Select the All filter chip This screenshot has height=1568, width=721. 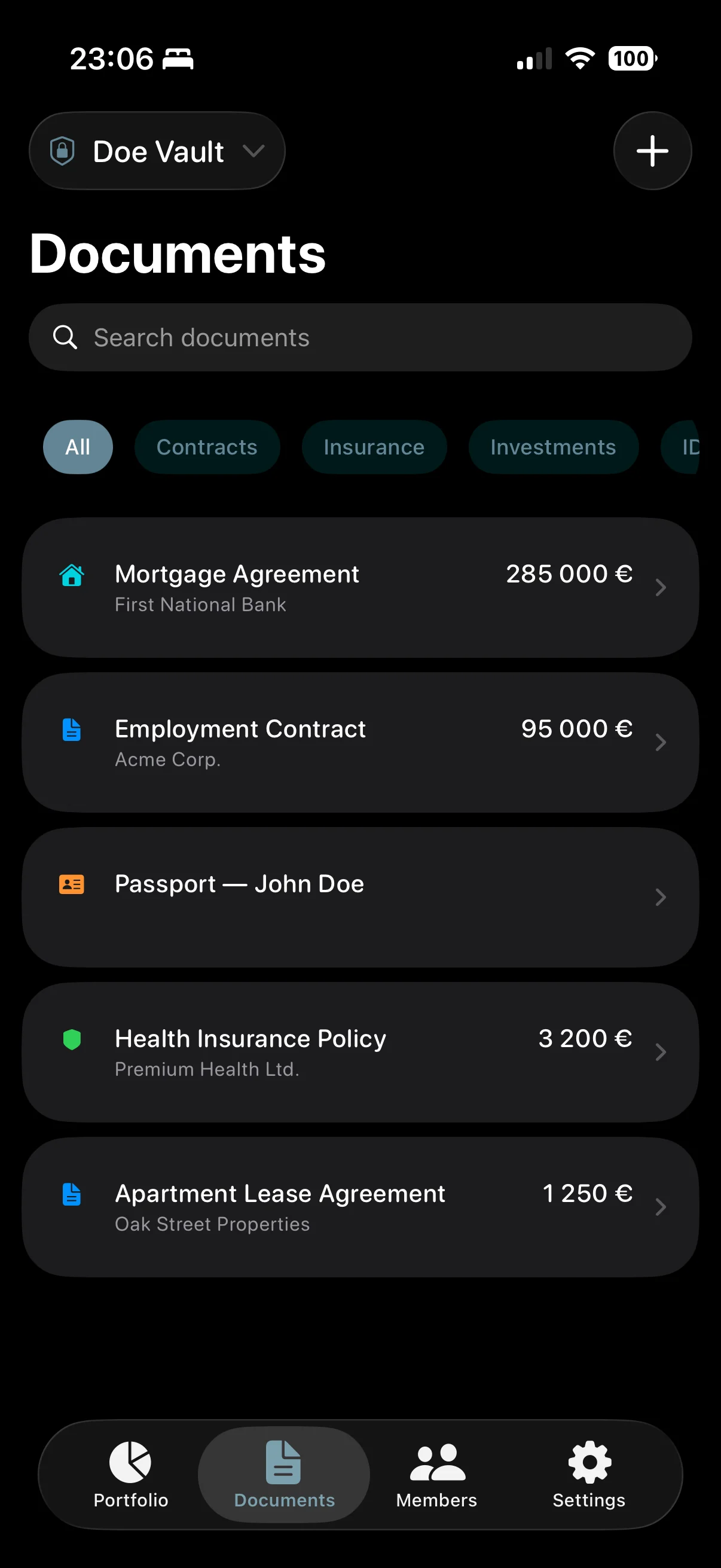[78, 447]
